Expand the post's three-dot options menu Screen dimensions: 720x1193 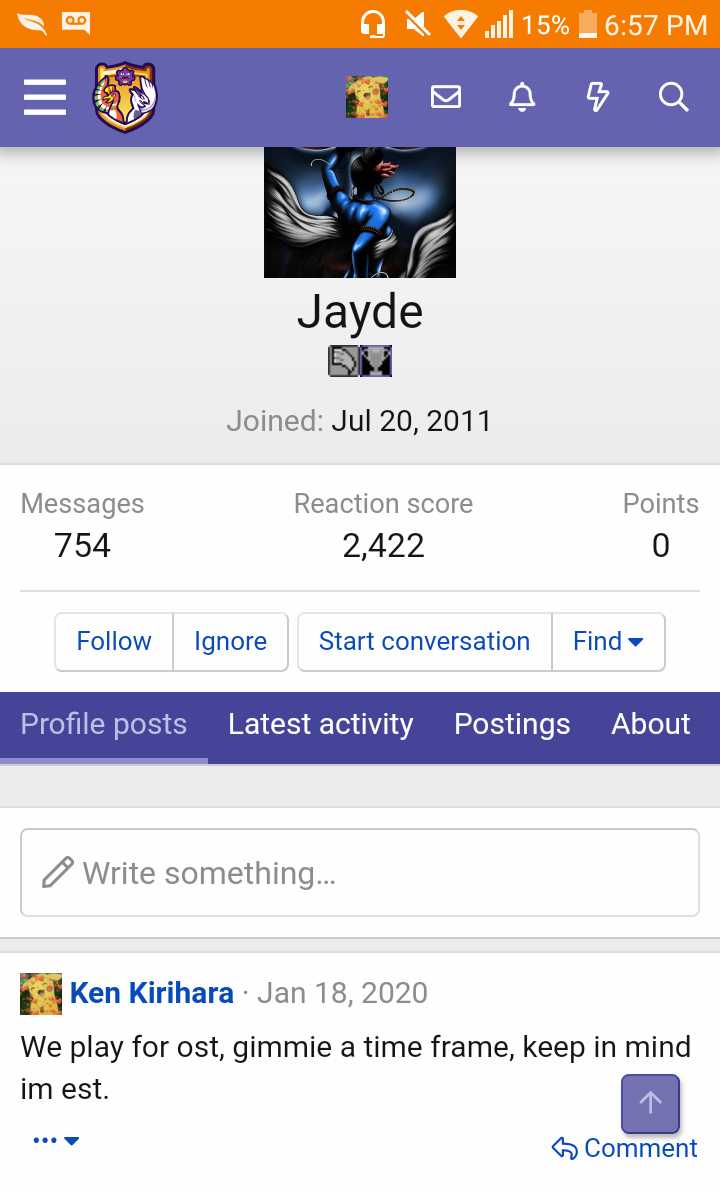point(55,1140)
